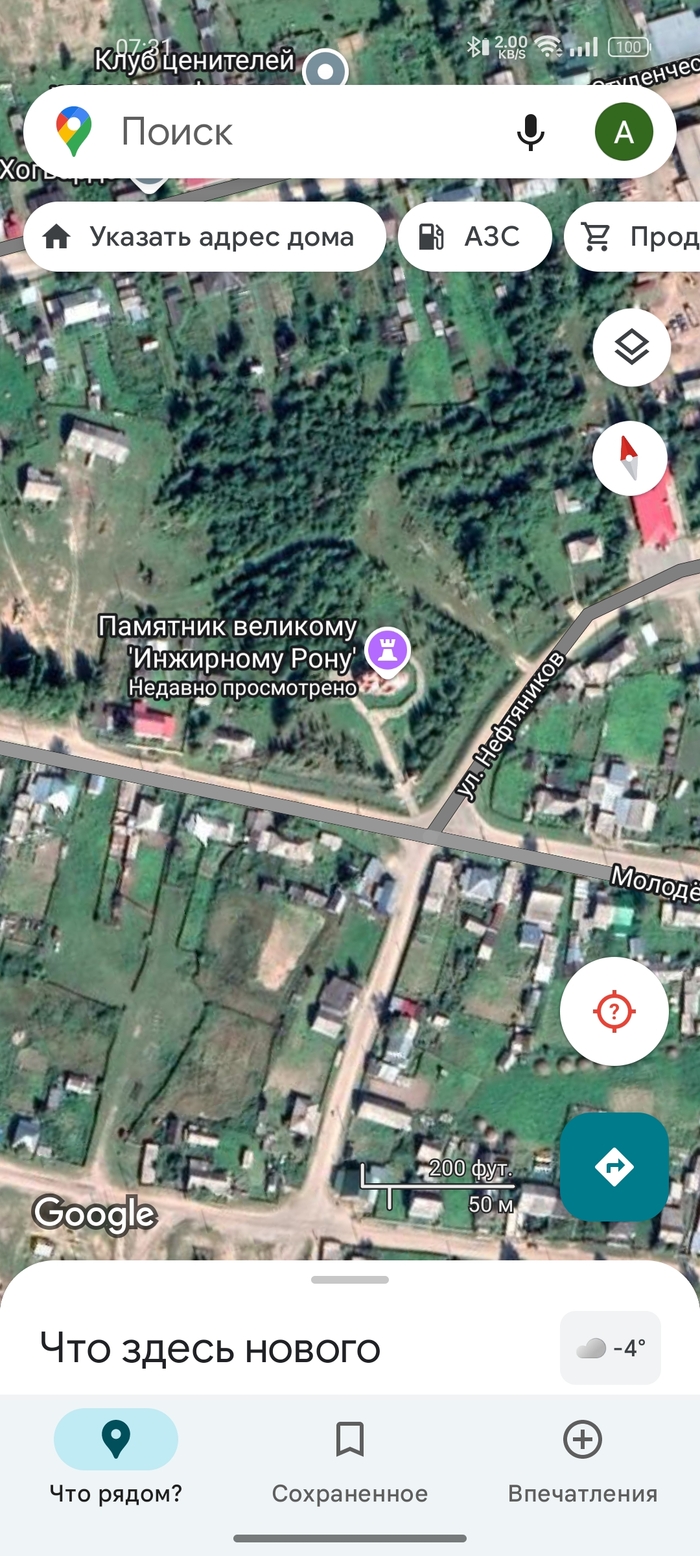Select the Указать адрес дома chip

[204, 237]
